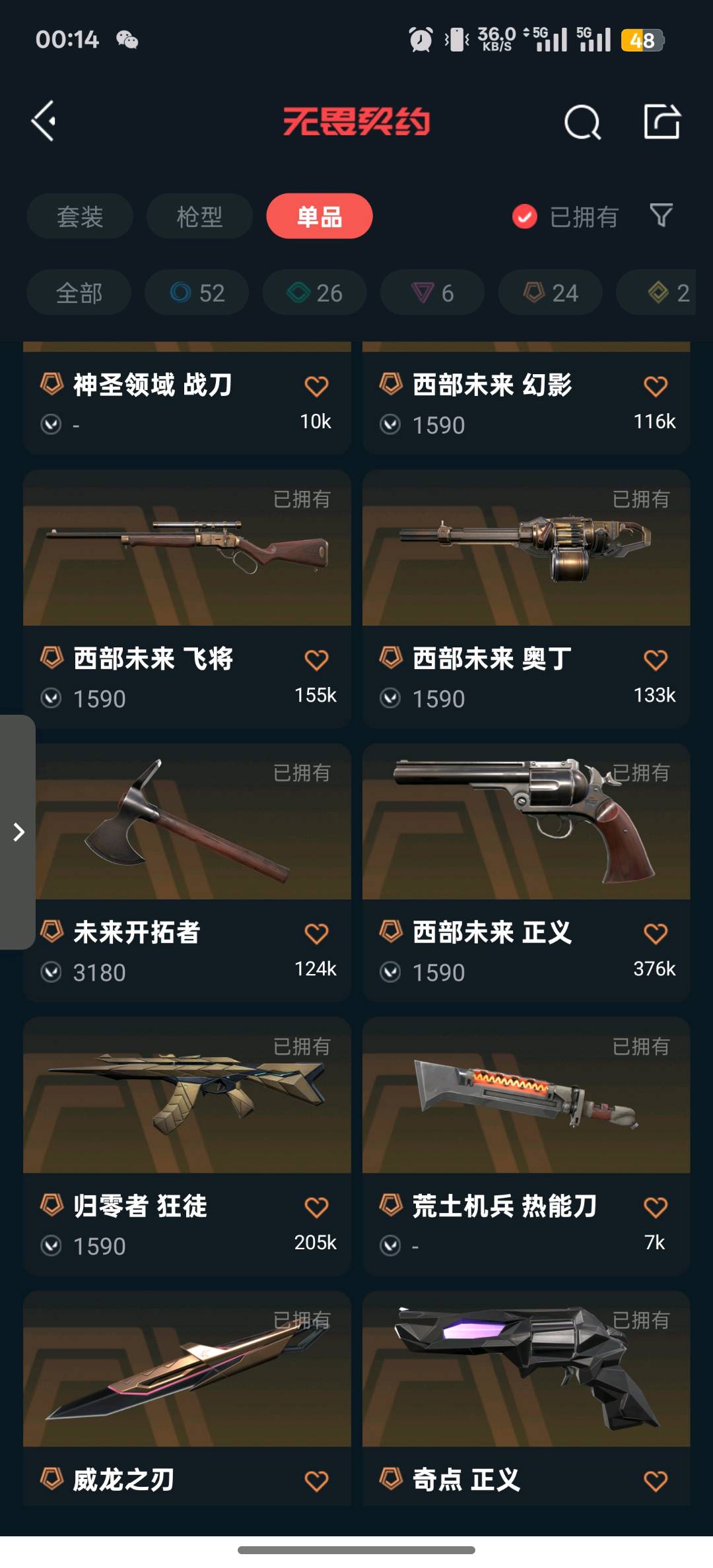Expand the side drawer arrow handle

click(x=18, y=832)
